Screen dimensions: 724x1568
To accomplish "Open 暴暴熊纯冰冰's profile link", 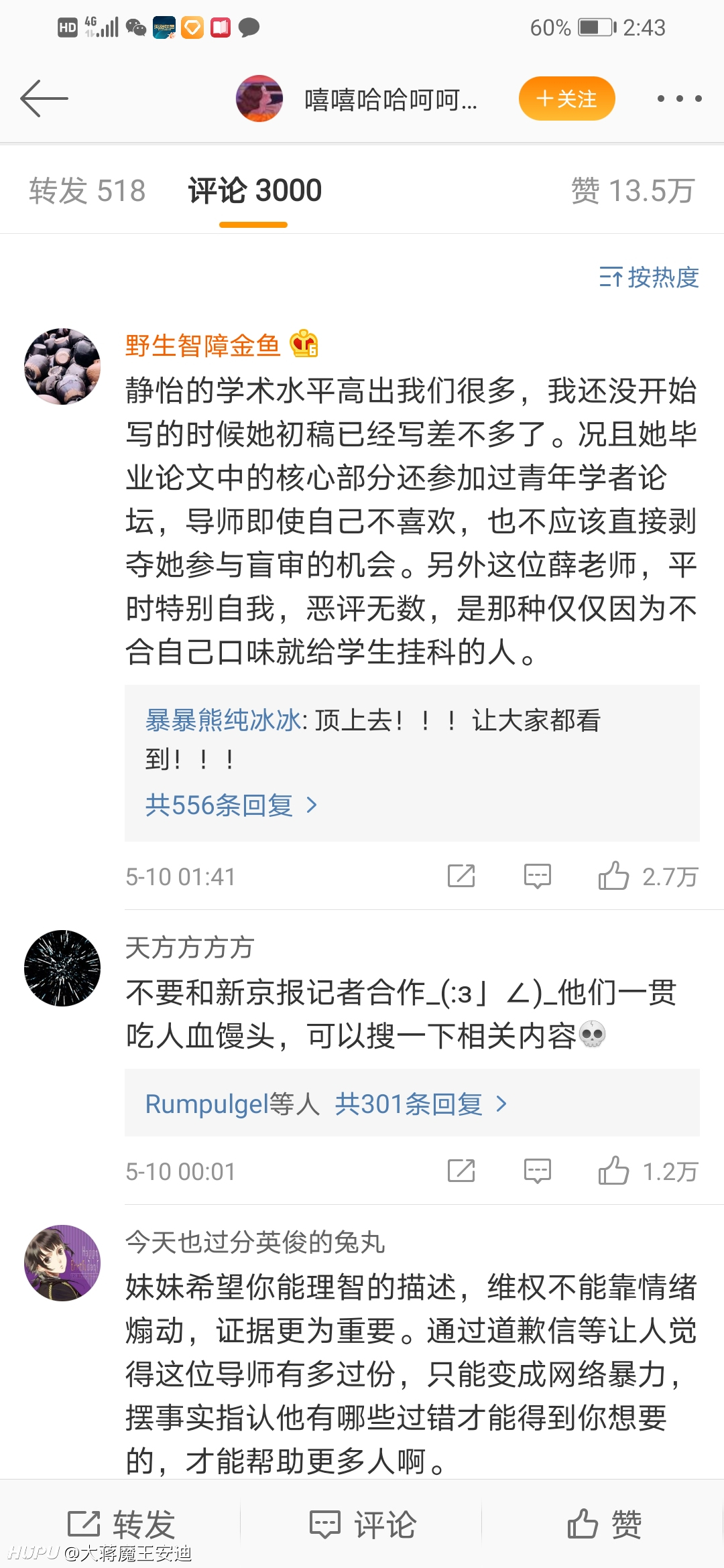I will [x=223, y=720].
